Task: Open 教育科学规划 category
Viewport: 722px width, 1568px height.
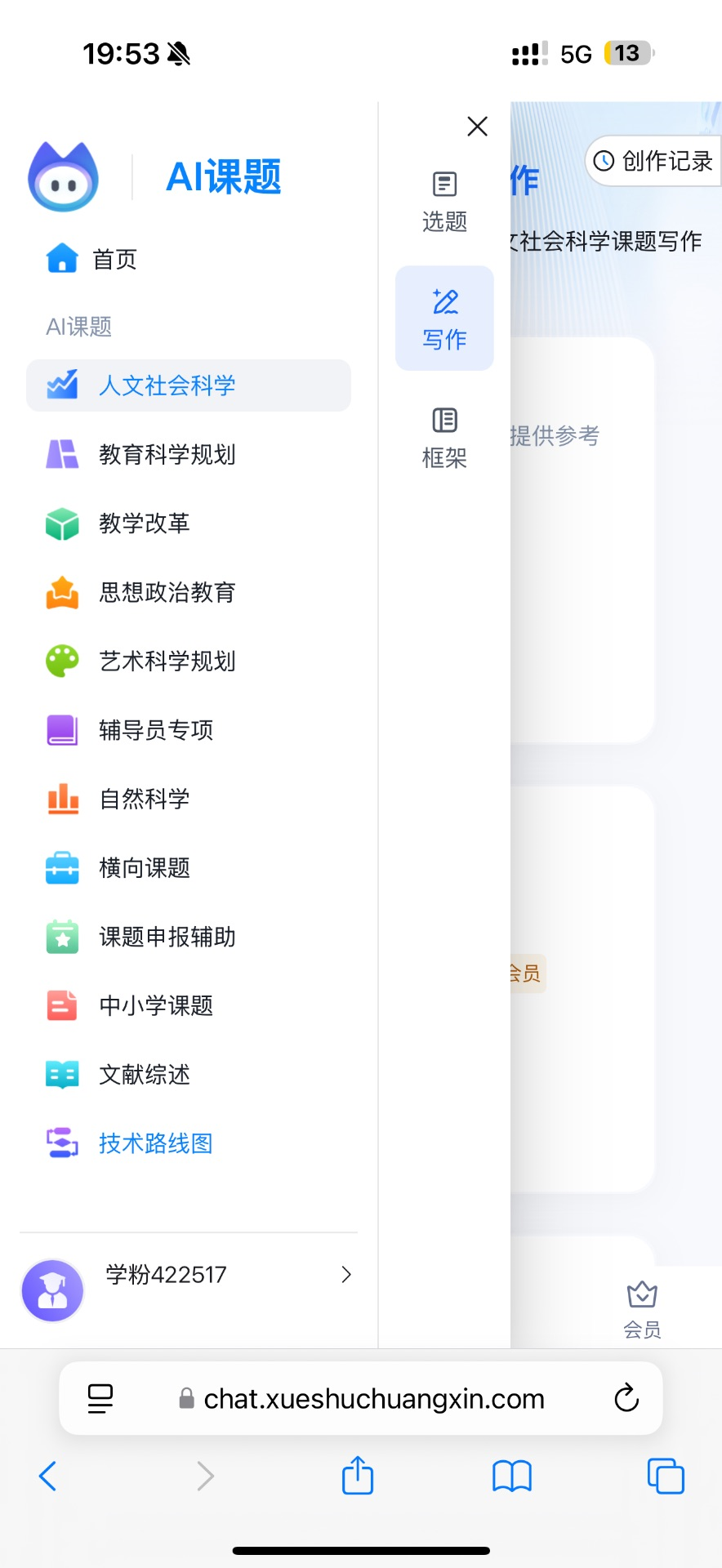Action: 189,454
